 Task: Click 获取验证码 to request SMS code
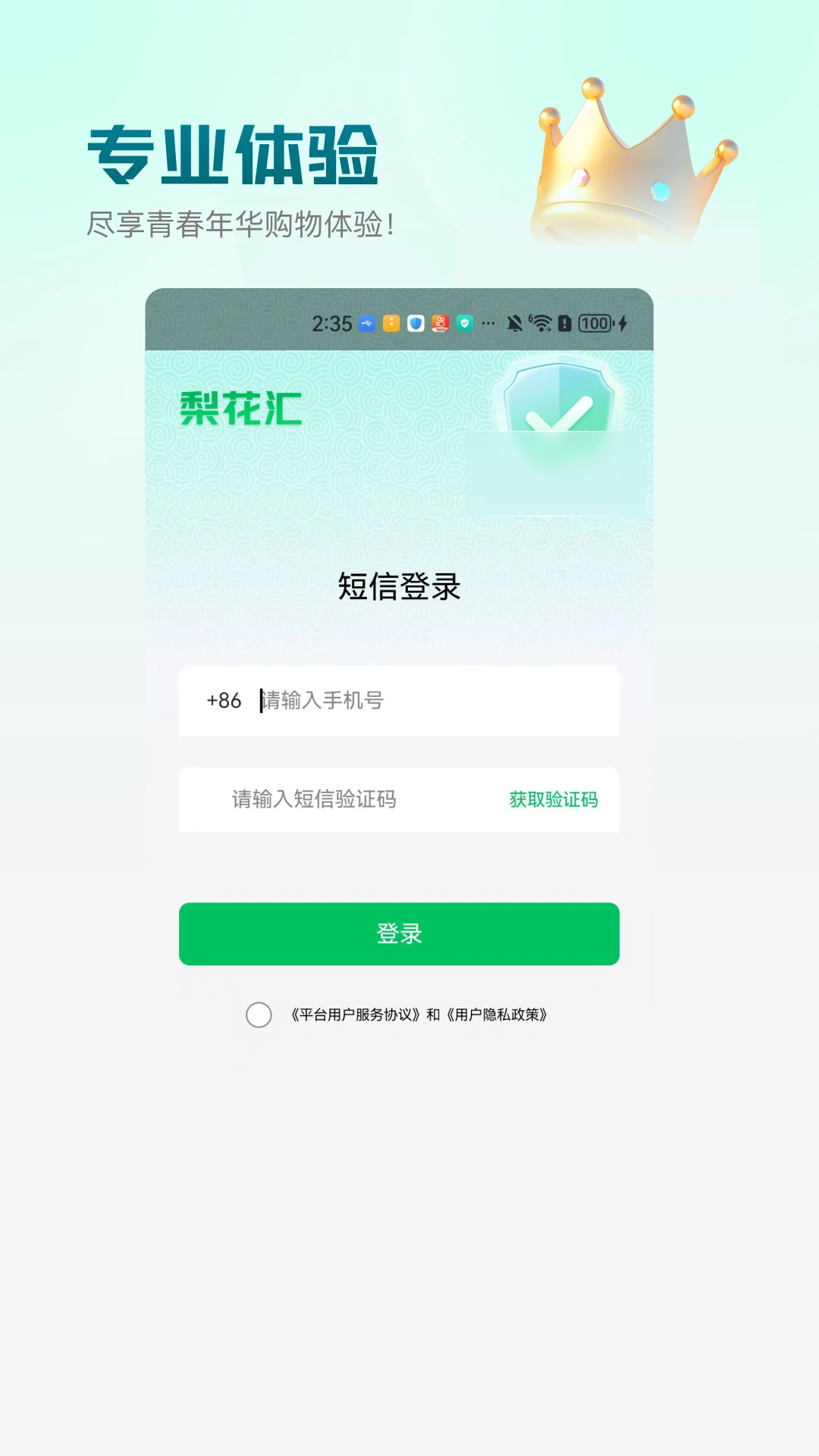(553, 799)
